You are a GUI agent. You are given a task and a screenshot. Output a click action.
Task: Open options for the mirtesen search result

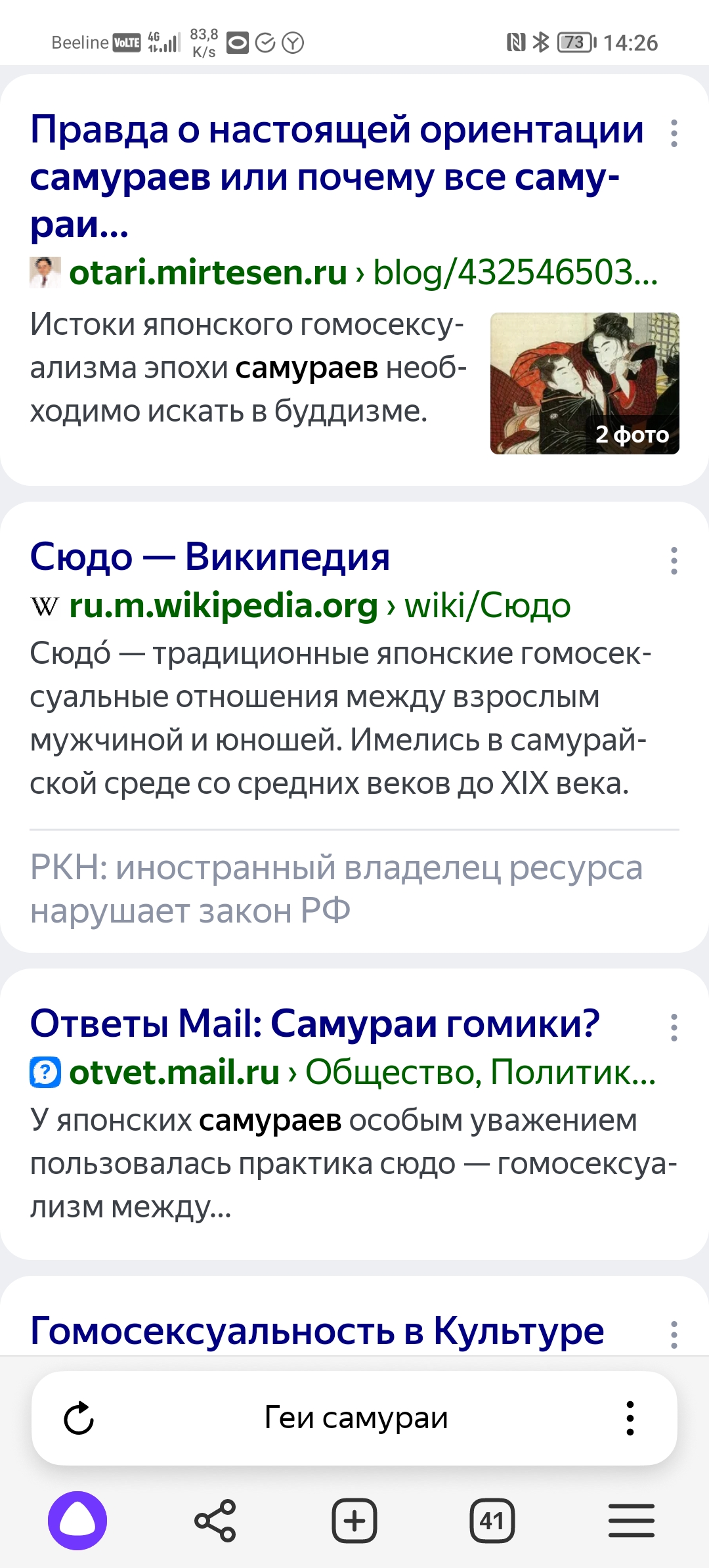point(674,133)
